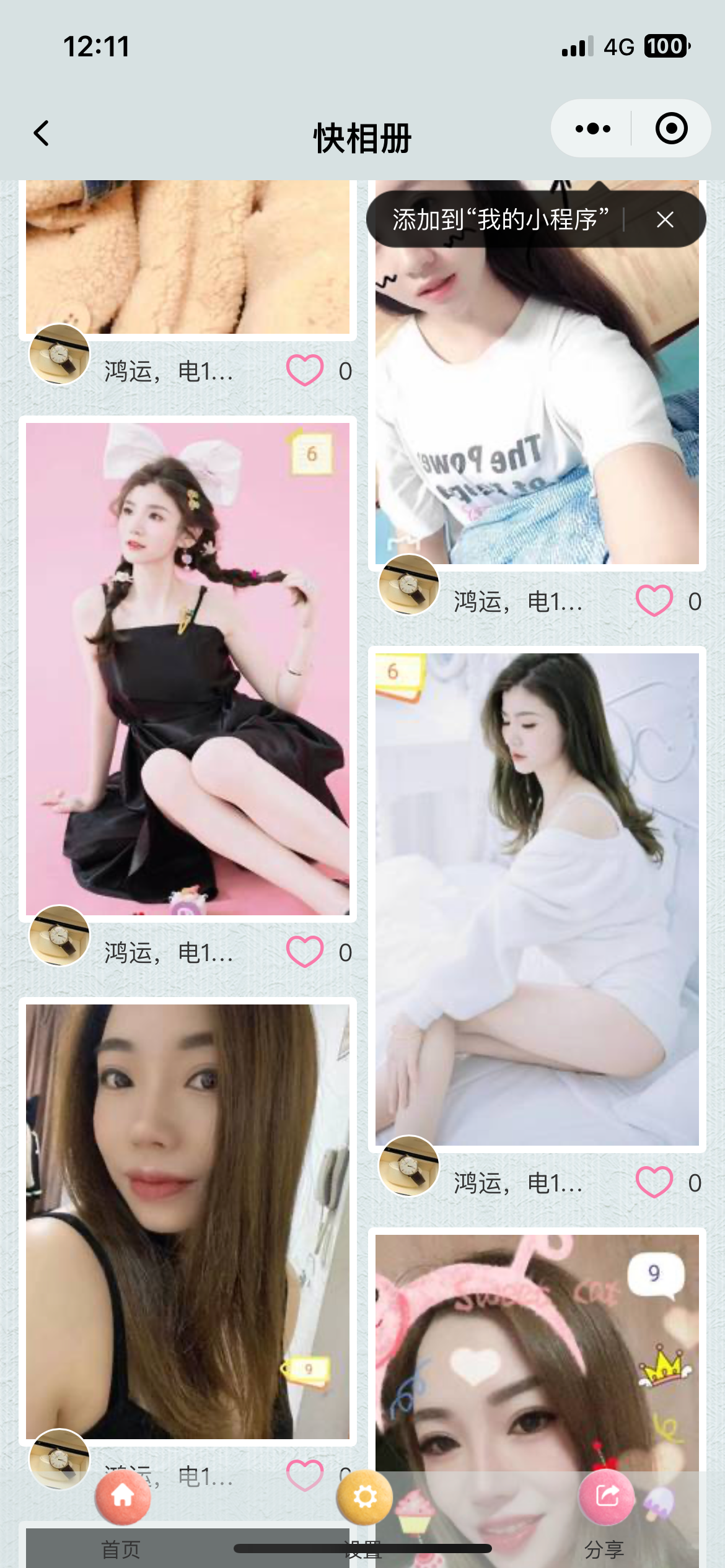The image size is (725, 1568).
Task: Like the pink background black dress photo
Action: (305, 952)
